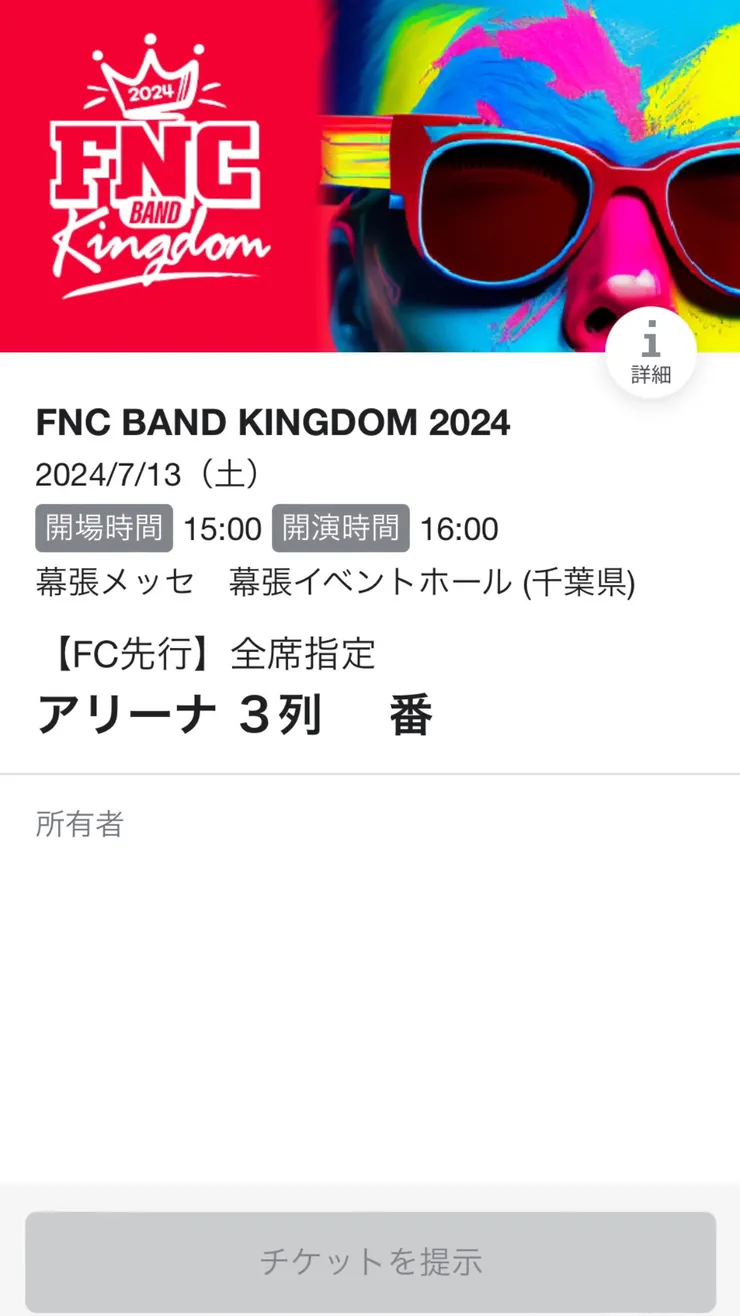Open the 詳細 info button
Viewport: 740px width, 1316px height.
point(651,354)
